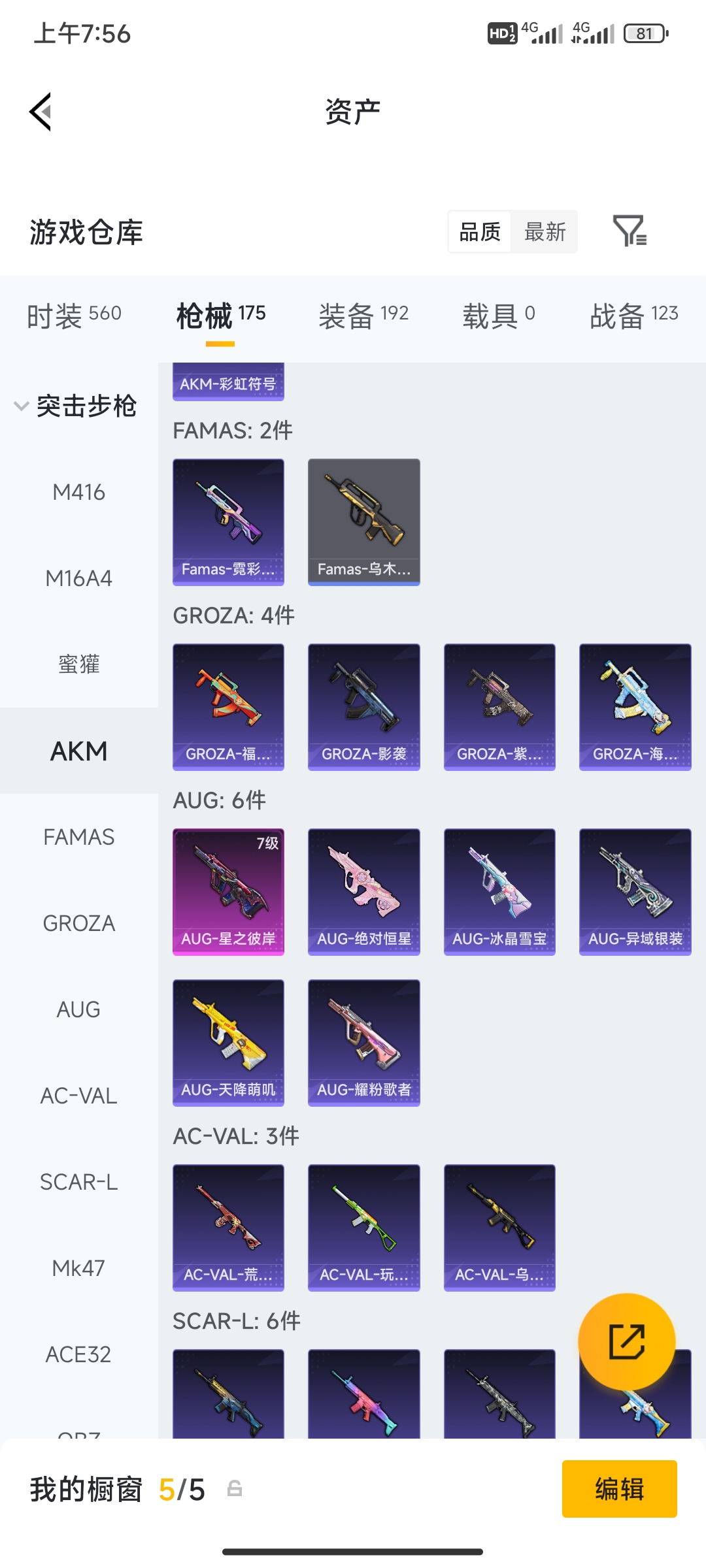Open the filter icon beside 最新
This screenshot has height=1568, width=706.
click(x=630, y=231)
